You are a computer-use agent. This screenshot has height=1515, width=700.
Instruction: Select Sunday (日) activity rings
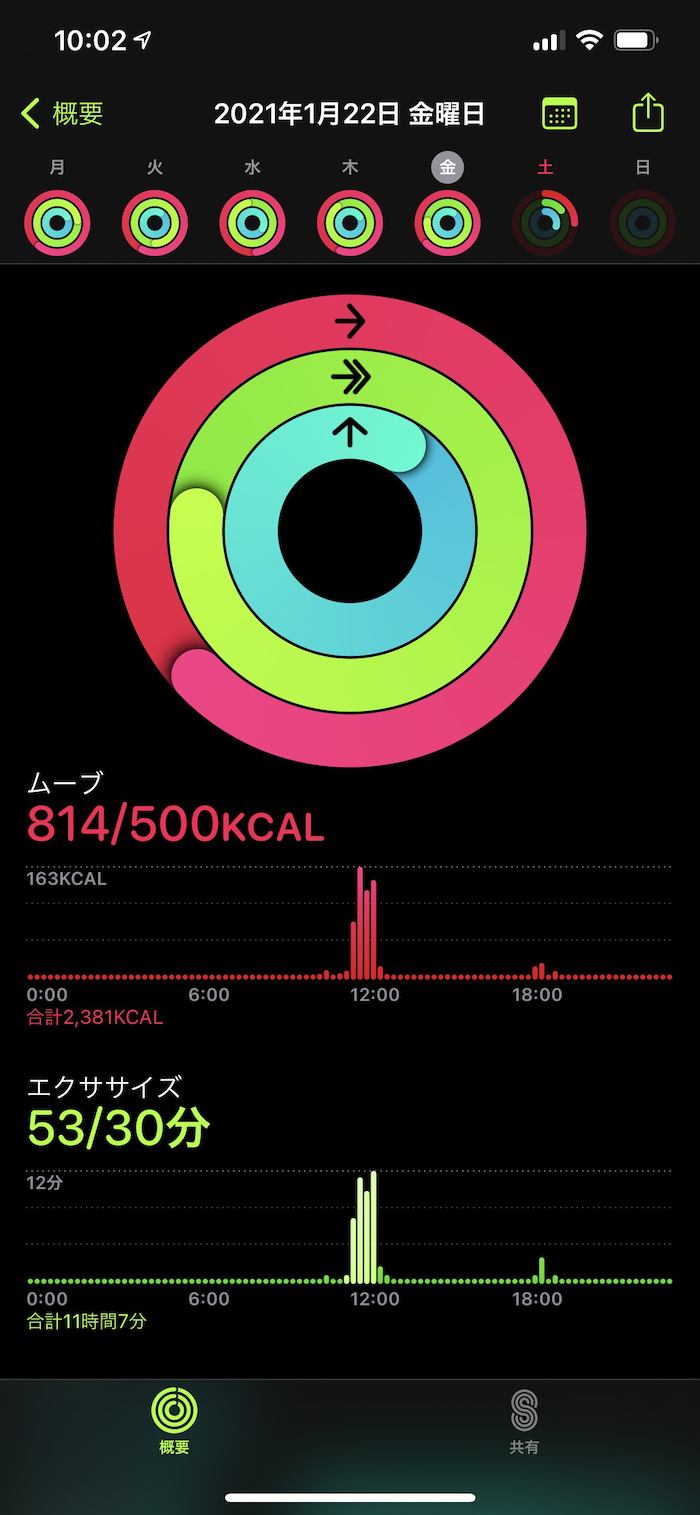[642, 222]
